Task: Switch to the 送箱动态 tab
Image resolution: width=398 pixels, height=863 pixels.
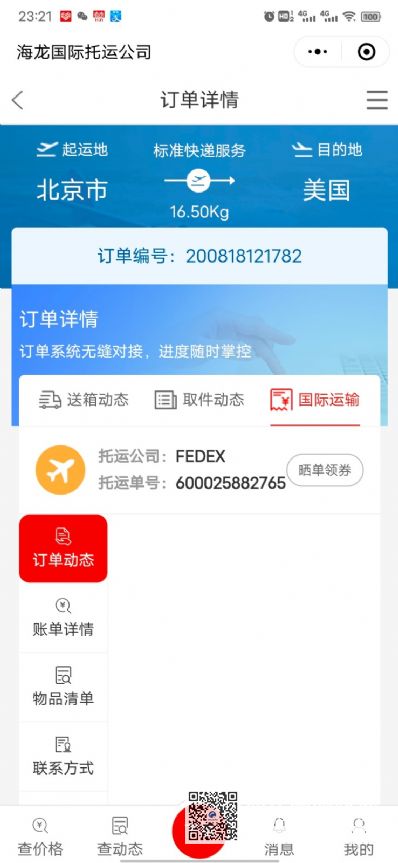Action: pos(84,400)
